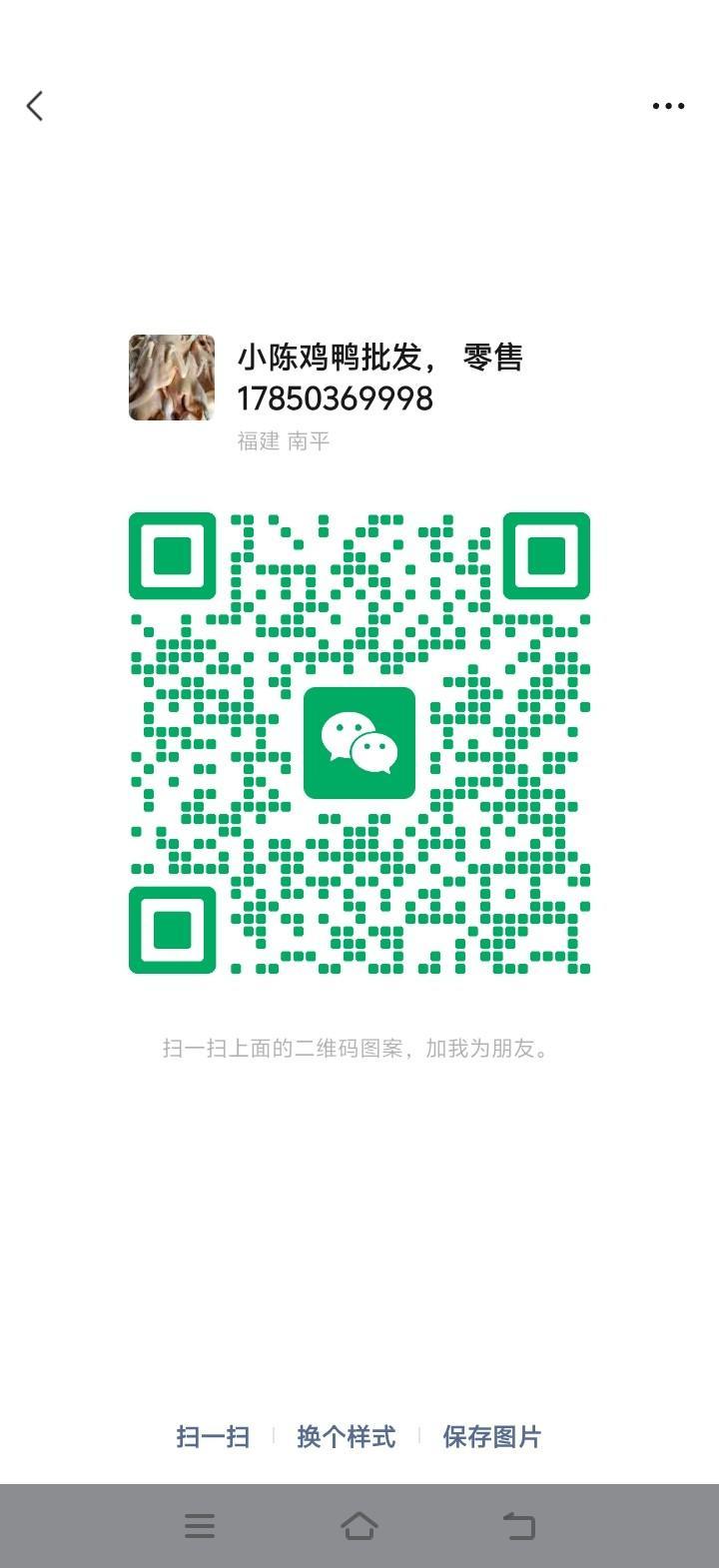Tap 扫一扫 to scan a code
The image size is (719, 1568).
[213, 1436]
